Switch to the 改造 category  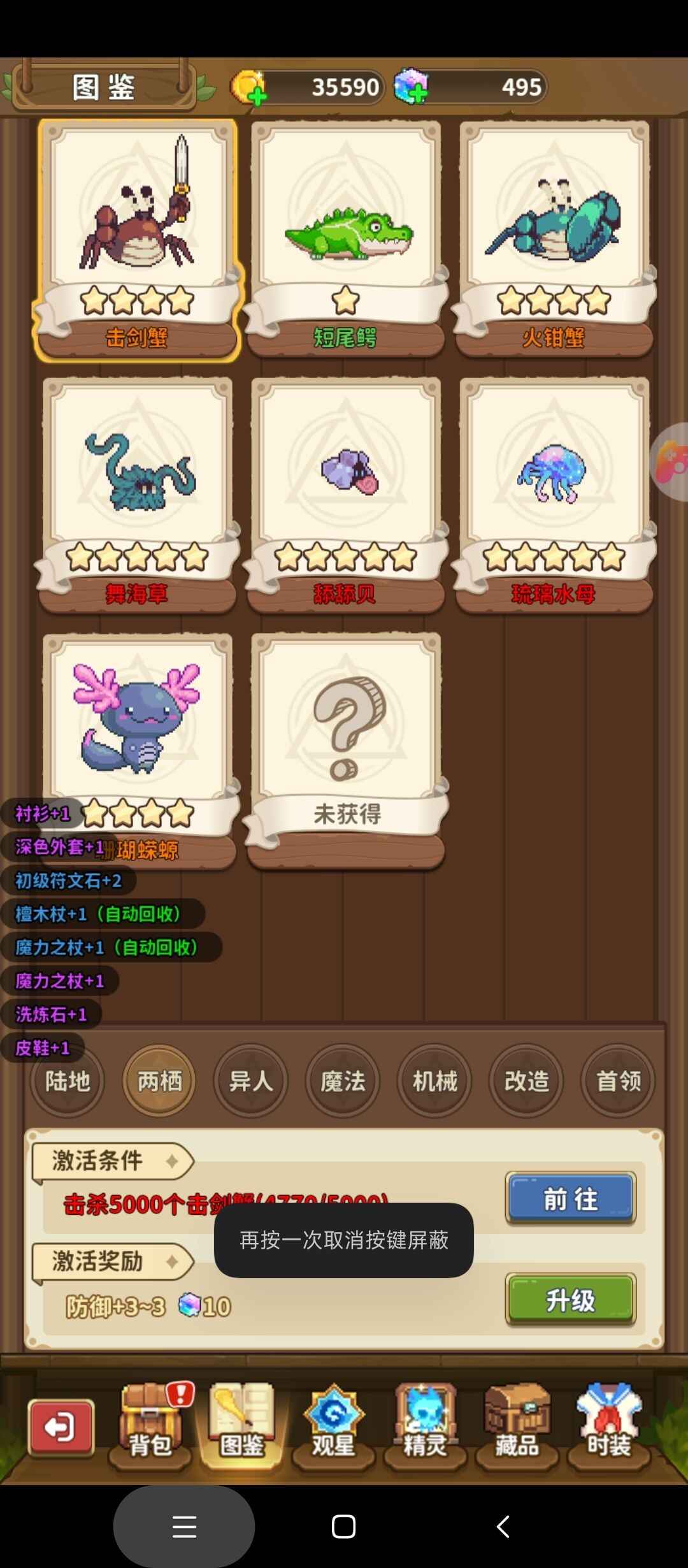[x=526, y=1080]
